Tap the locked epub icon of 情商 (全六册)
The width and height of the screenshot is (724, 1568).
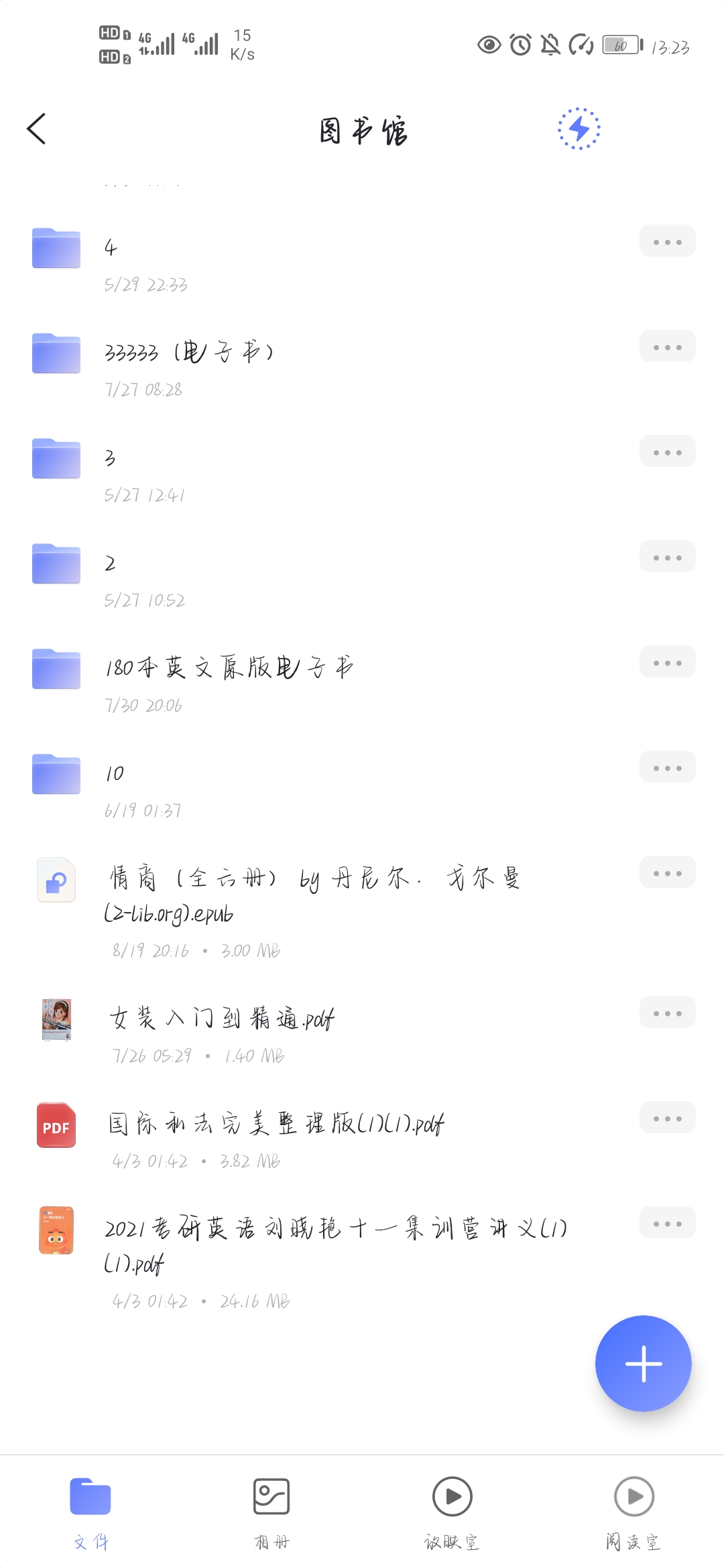tap(56, 879)
